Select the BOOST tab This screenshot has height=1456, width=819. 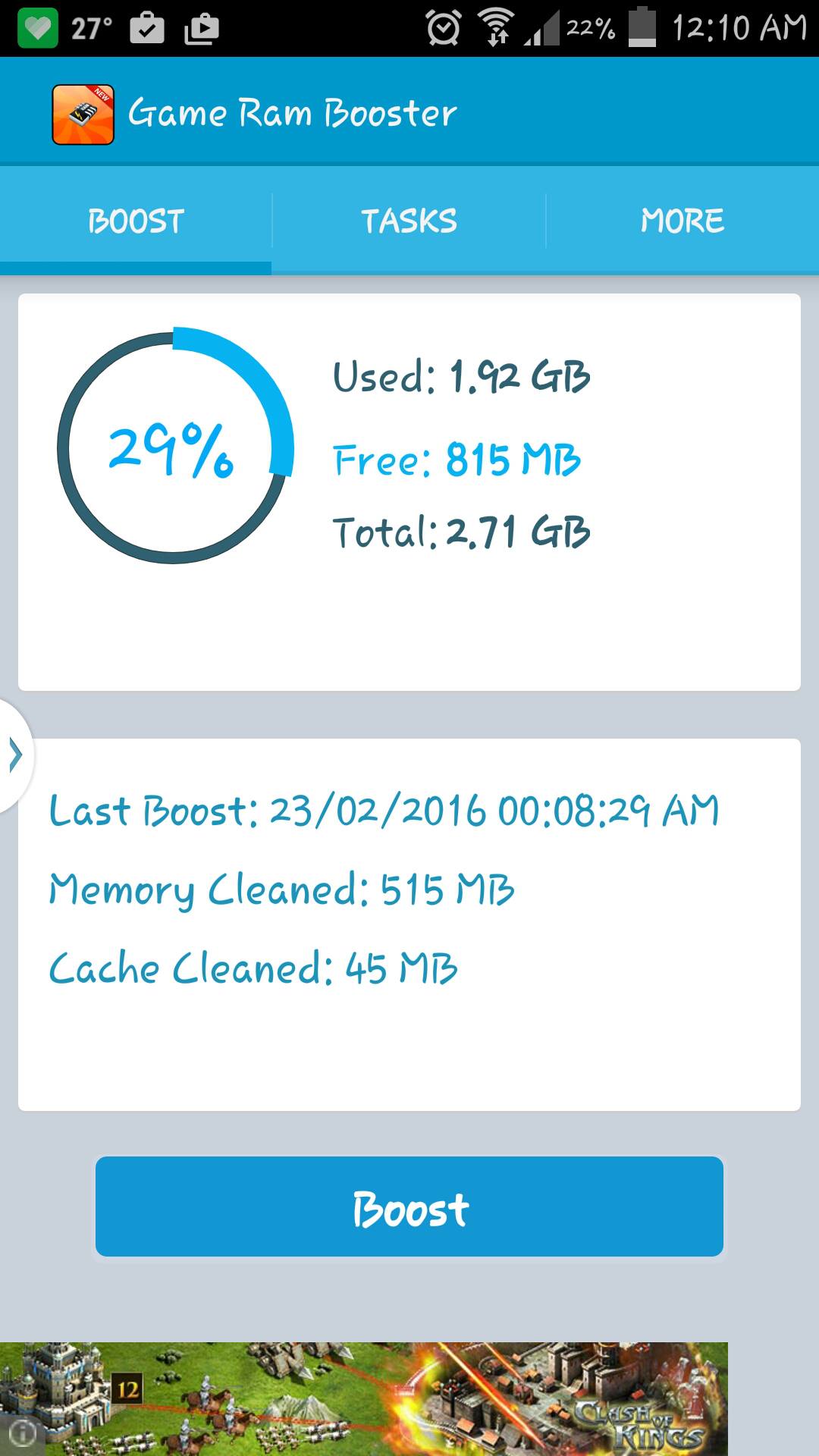[x=135, y=221]
